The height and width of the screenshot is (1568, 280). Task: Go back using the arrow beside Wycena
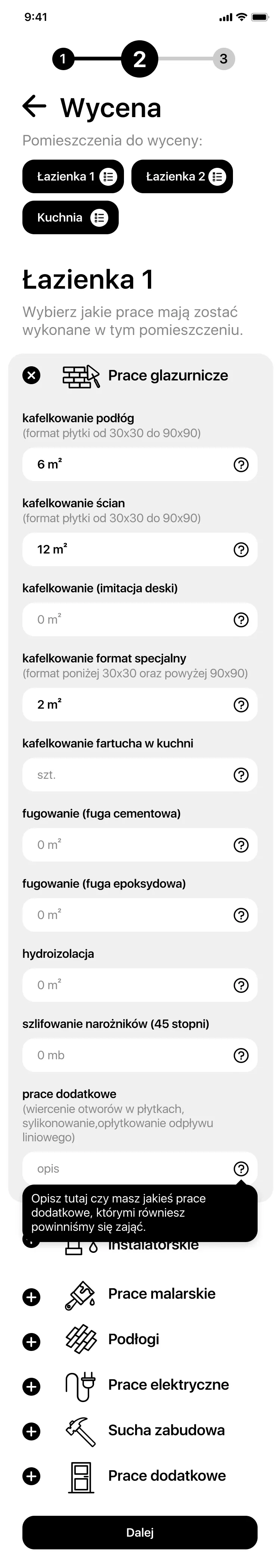34,106
